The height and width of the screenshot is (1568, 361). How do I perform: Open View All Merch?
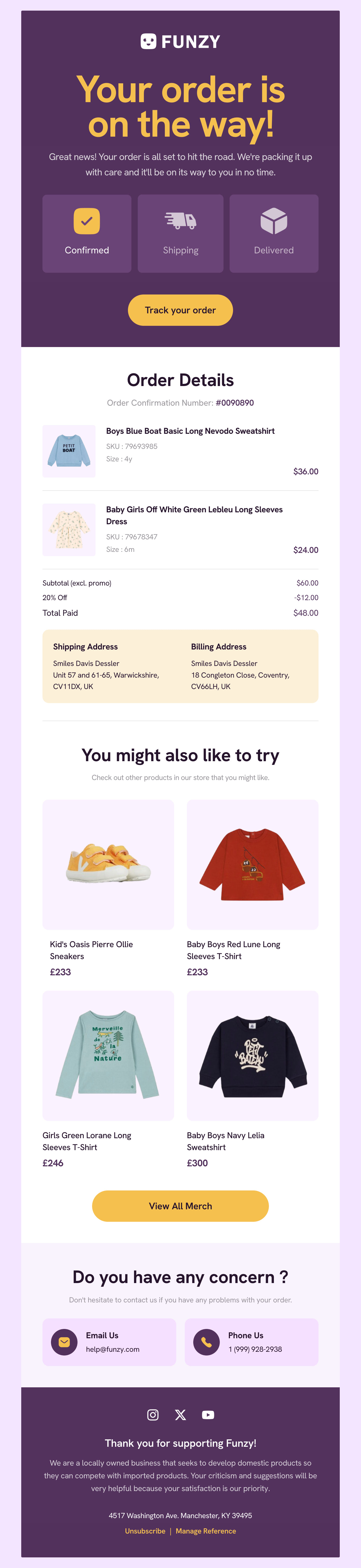180,1206
